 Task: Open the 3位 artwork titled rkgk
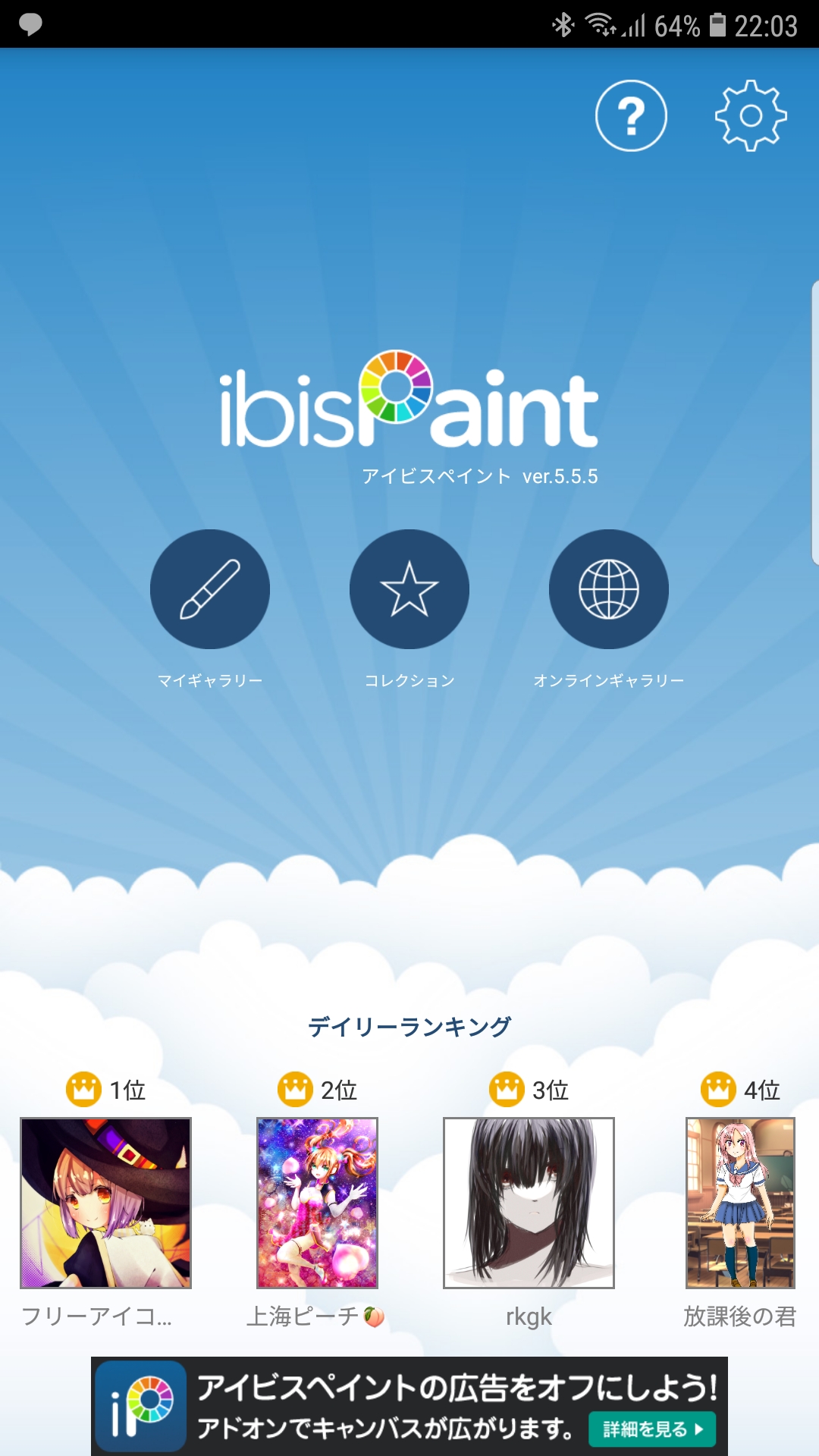coord(529,1203)
